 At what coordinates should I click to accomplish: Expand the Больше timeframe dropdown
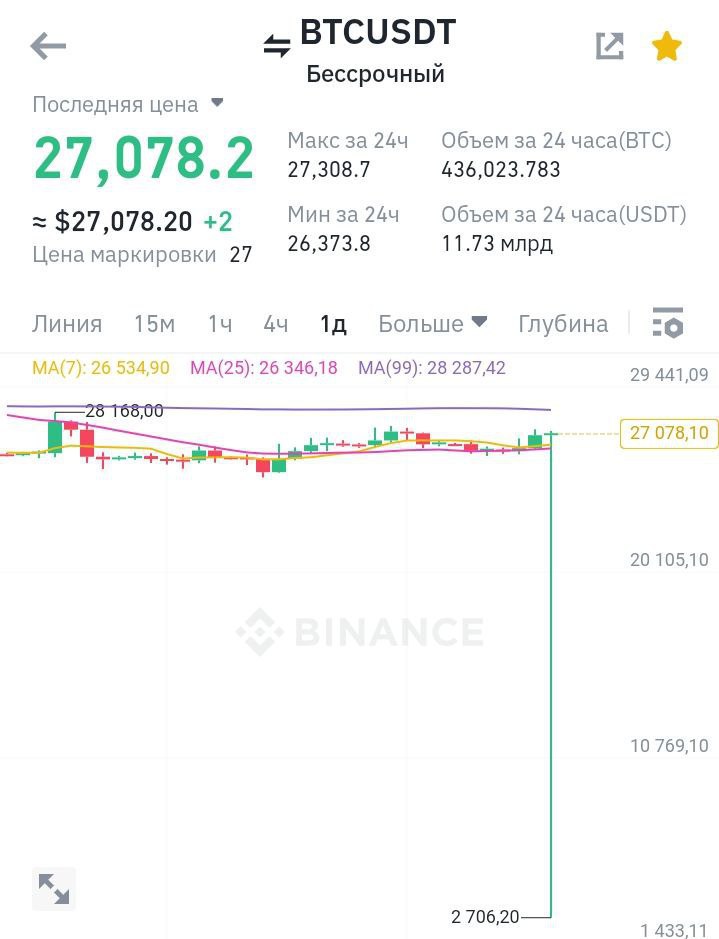click(432, 324)
